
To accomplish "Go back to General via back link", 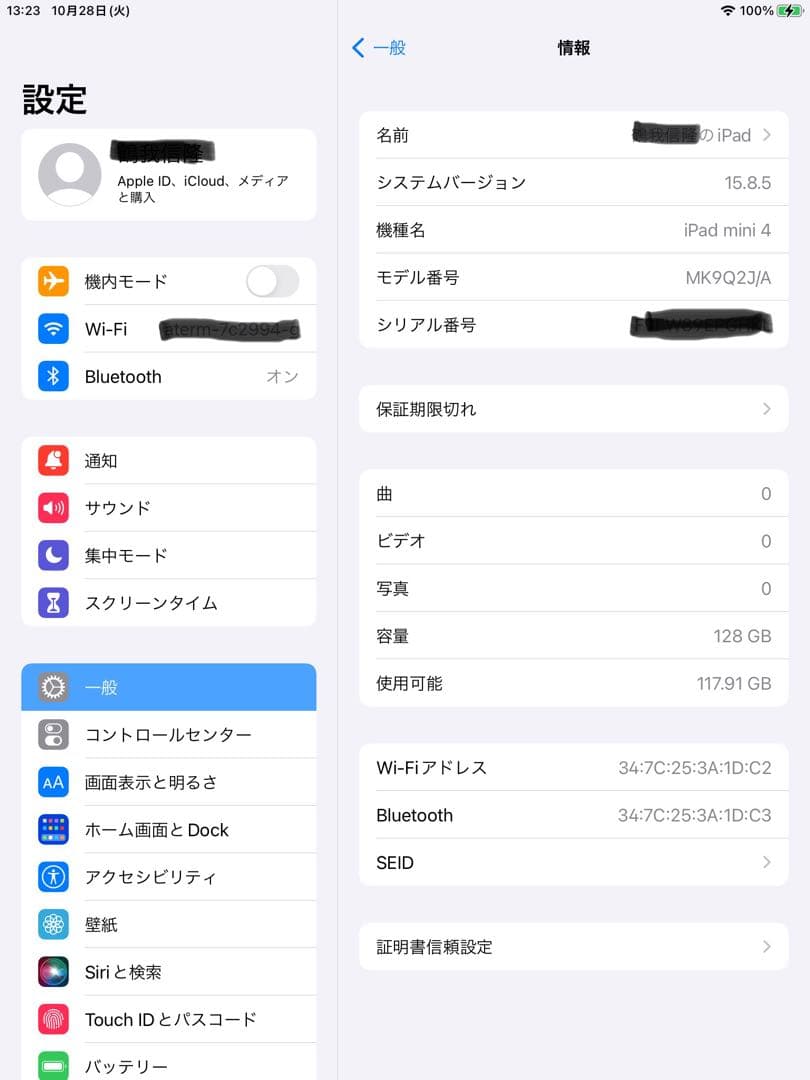I will (x=379, y=47).
